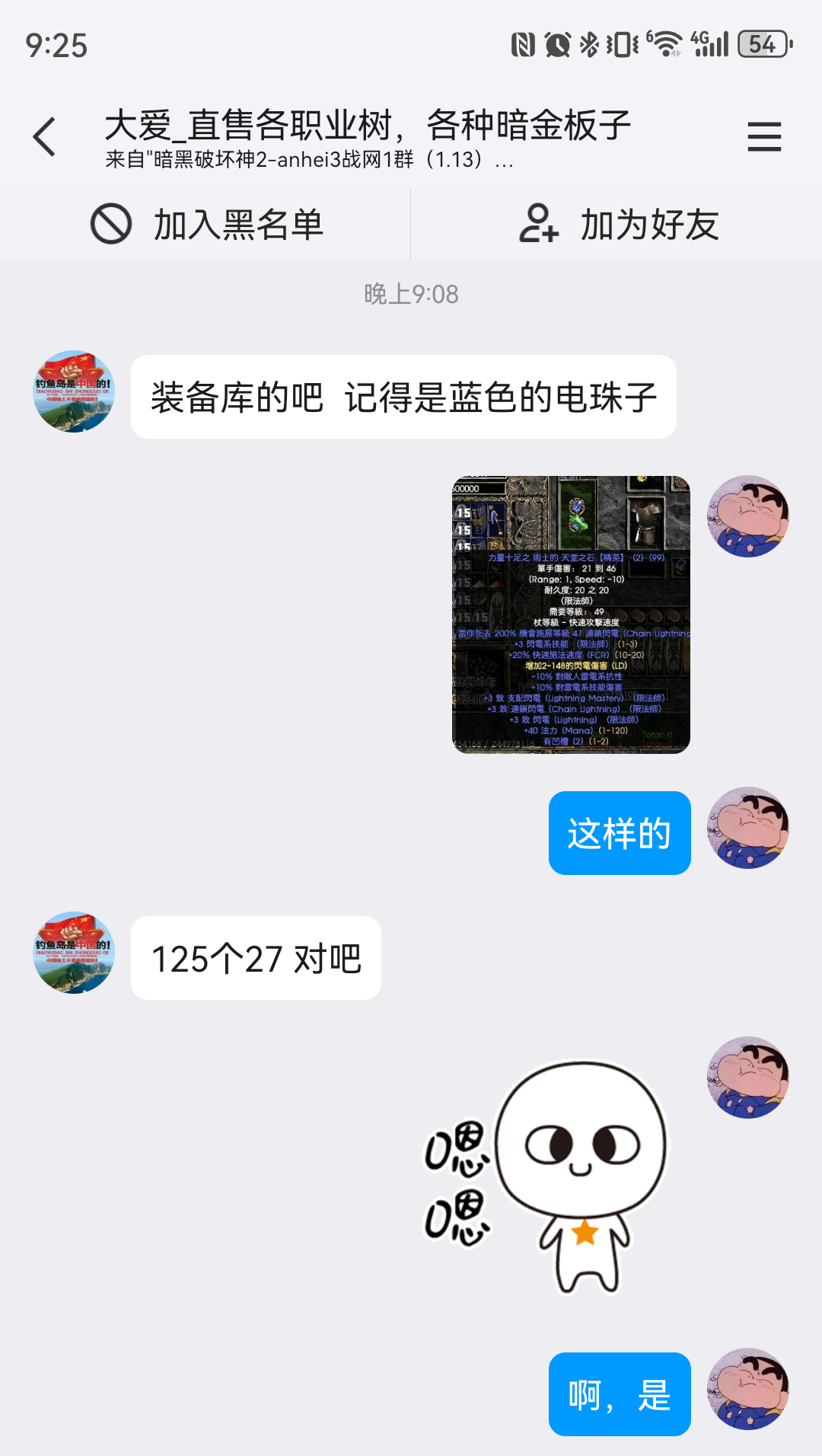Tap 加入黑名单 to block this user
Screen dimensions: 822x1456
click(x=207, y=225)
